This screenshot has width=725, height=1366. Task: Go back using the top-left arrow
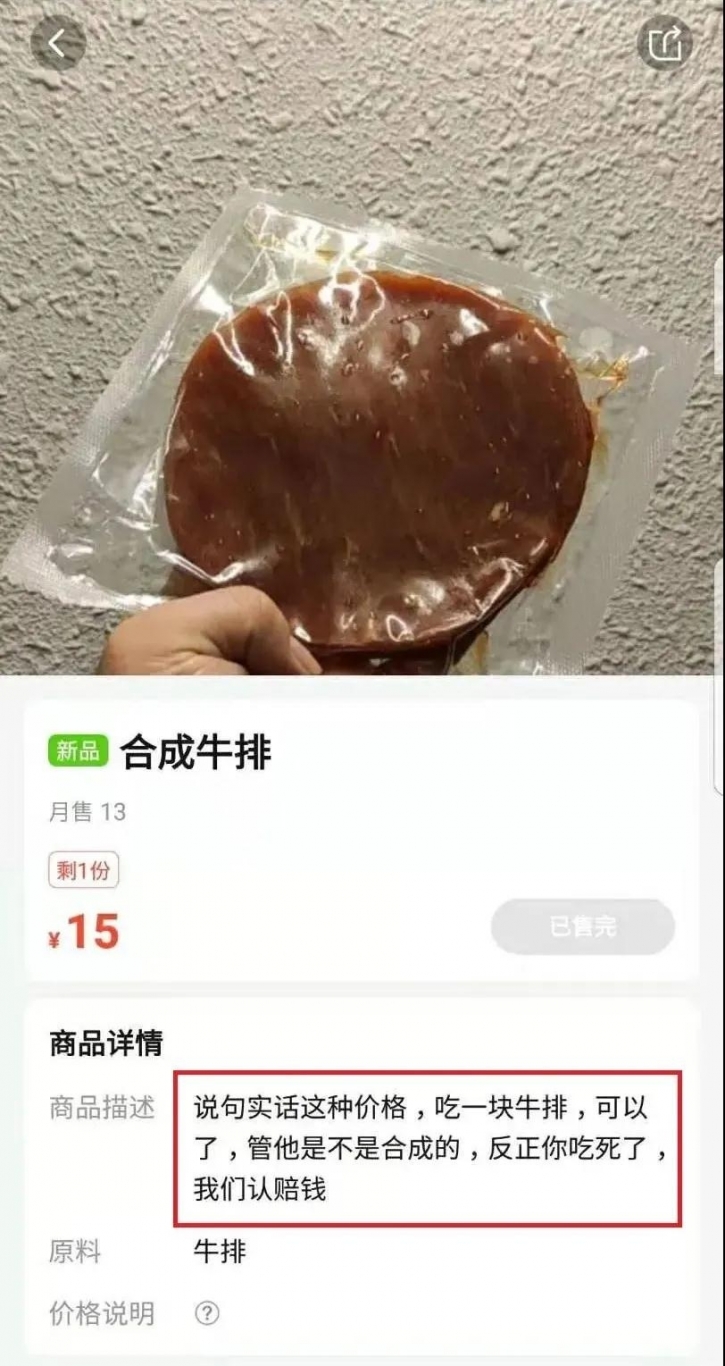click(57, 43)
